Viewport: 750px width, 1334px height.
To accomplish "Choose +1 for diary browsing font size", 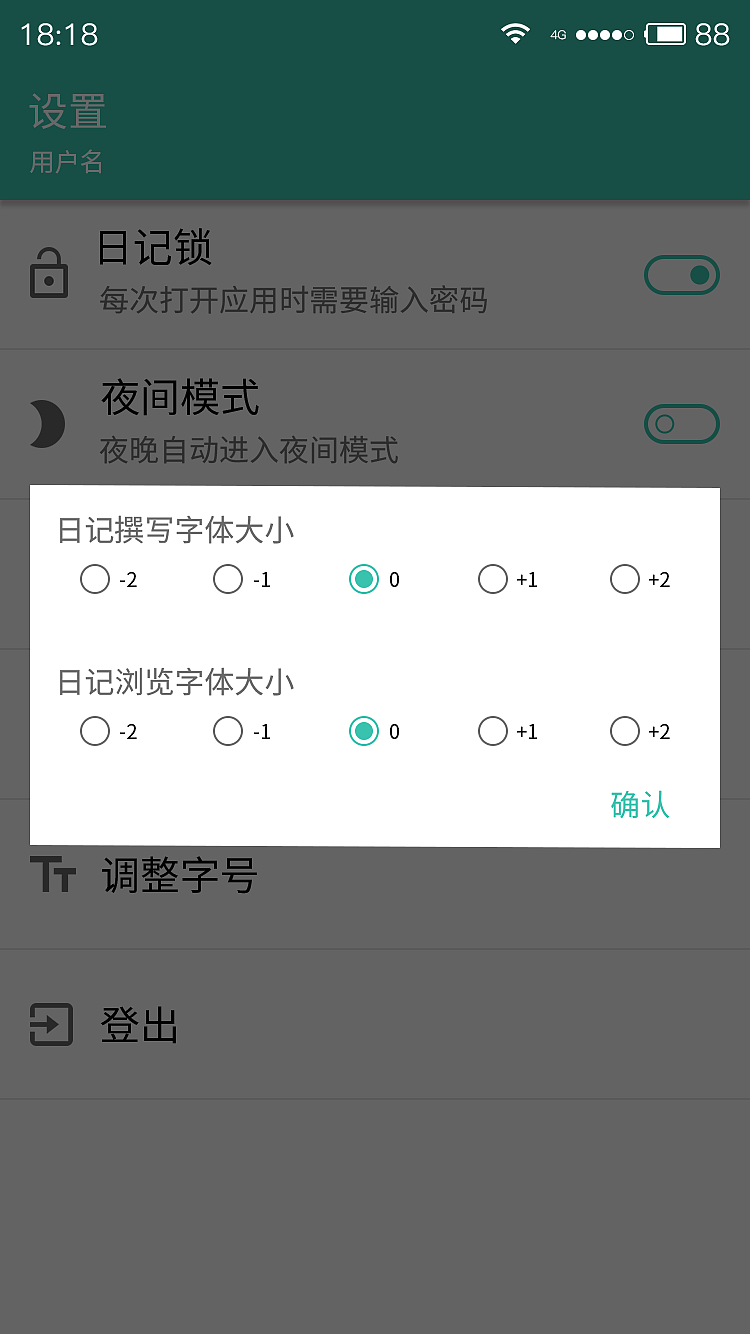I will (x=492, y=731).
